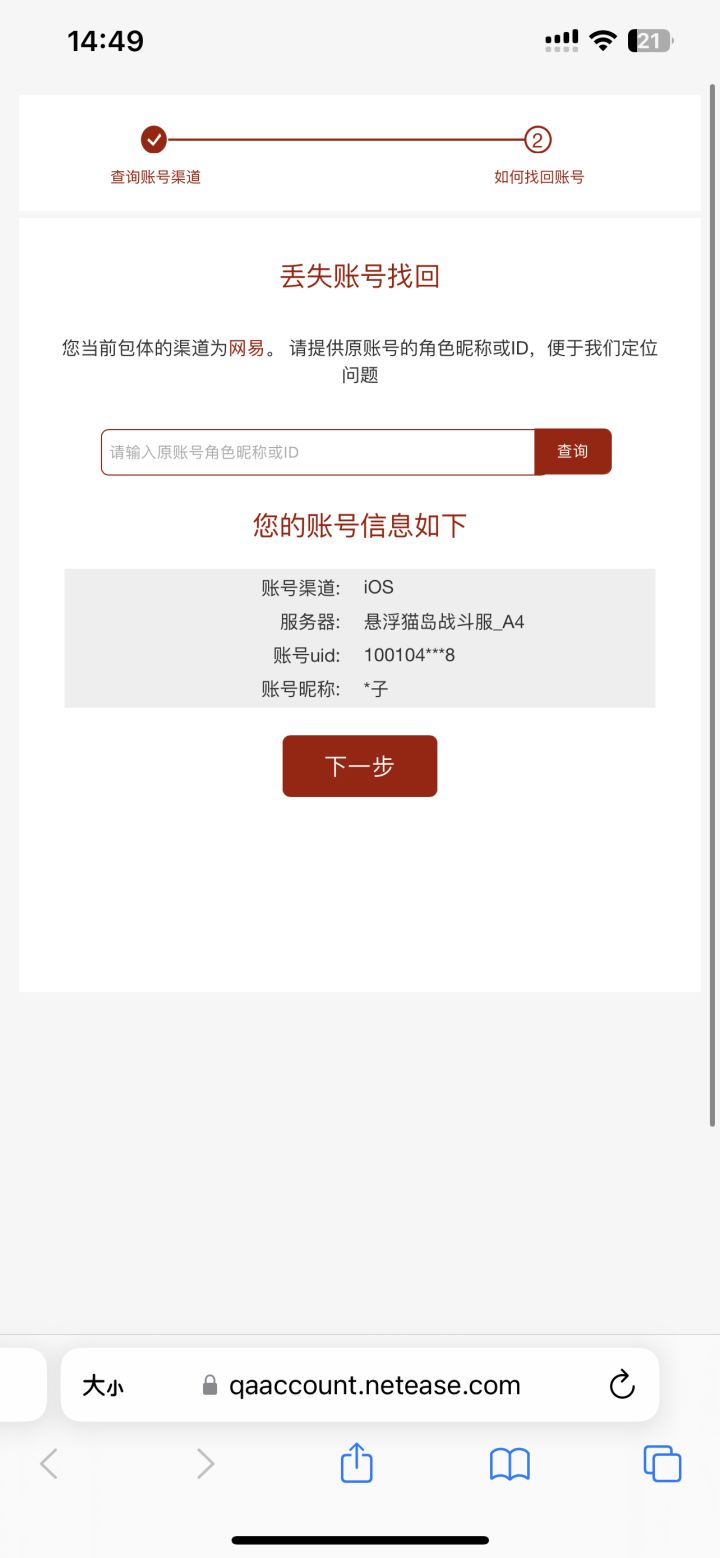This screenshot has width=720, height=1558.
Task: Open the Safari share sheet
Action: click(x=357, y=1464)
